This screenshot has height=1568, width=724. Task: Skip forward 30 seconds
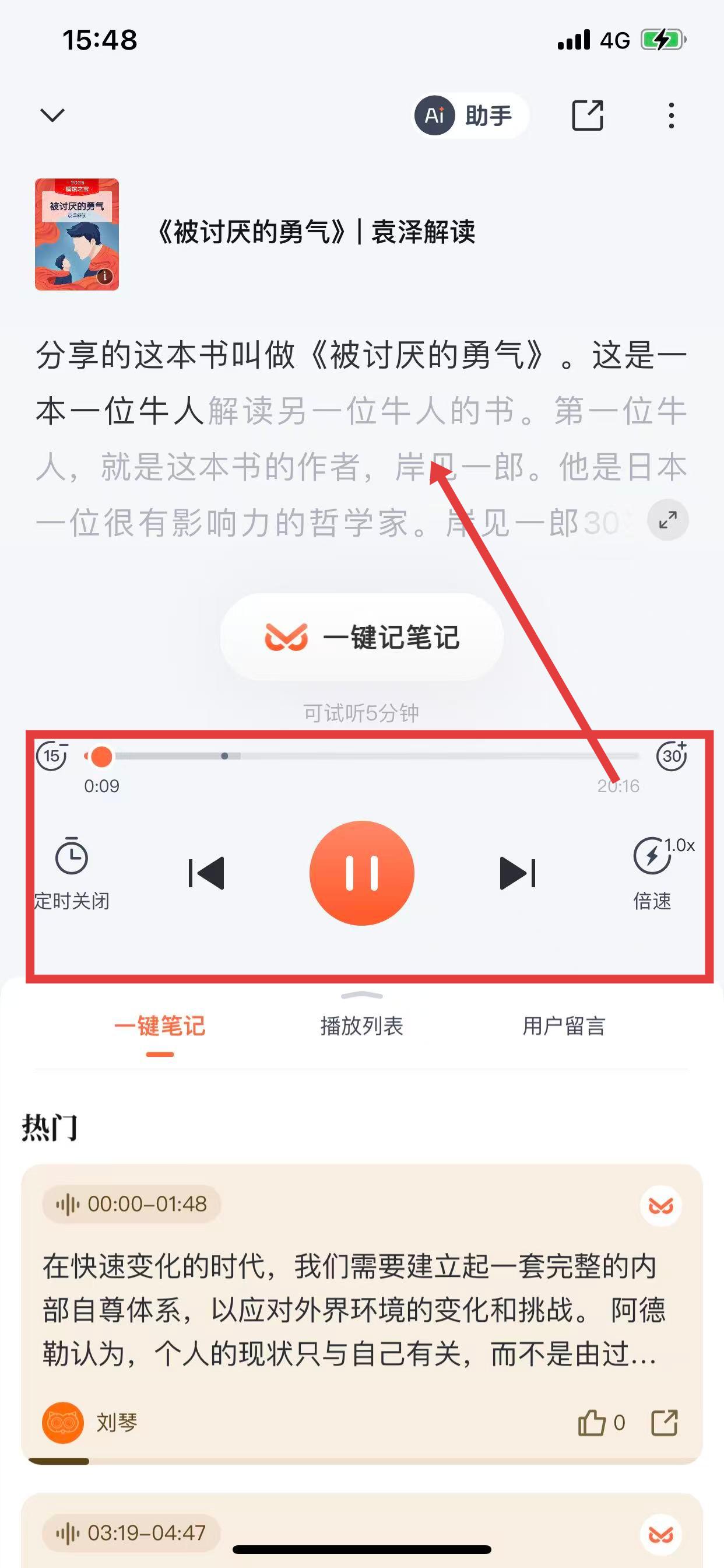coord(672,756)
